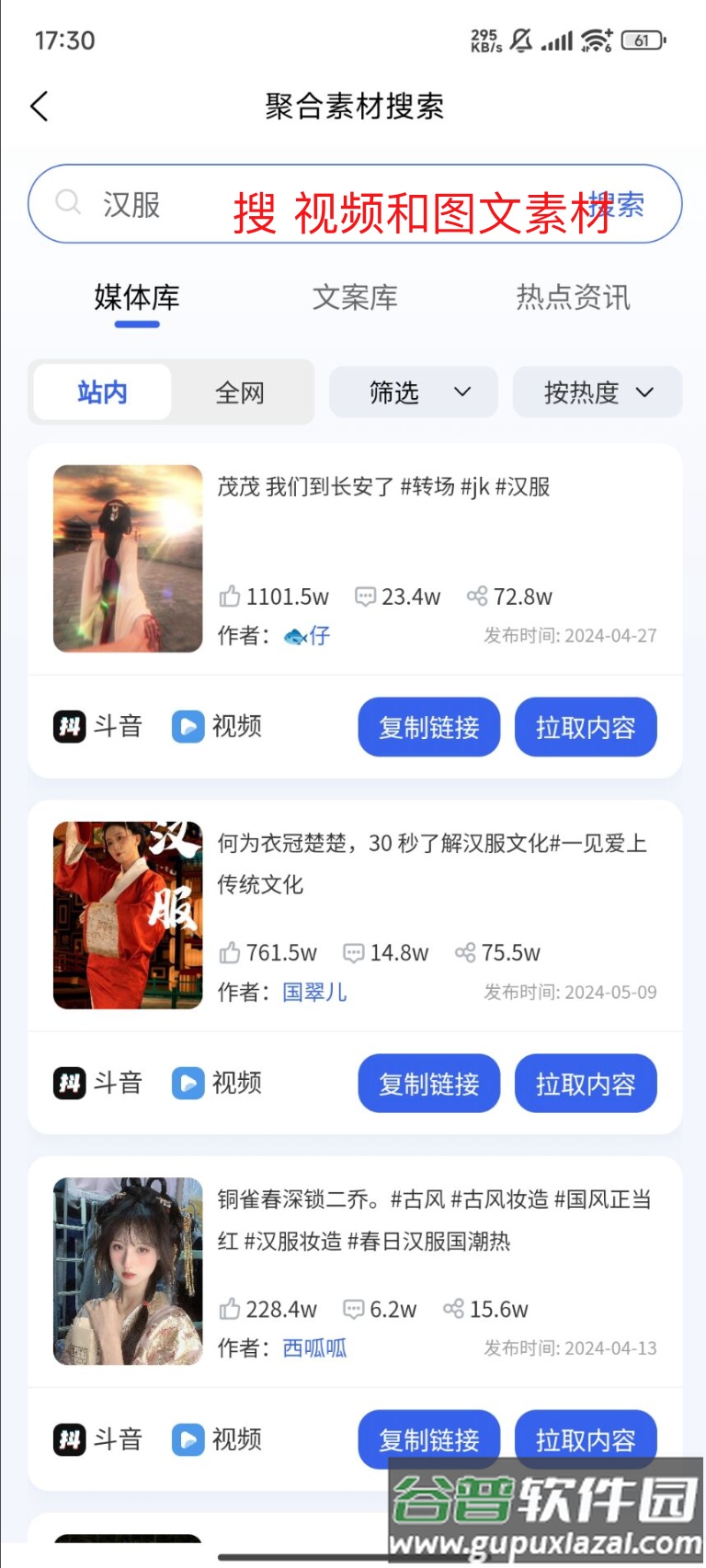Tap 拉取内容 for 何为衣冠楚楚 video
Viewport: 706px width, 1568px height.
click(586, 1084)
